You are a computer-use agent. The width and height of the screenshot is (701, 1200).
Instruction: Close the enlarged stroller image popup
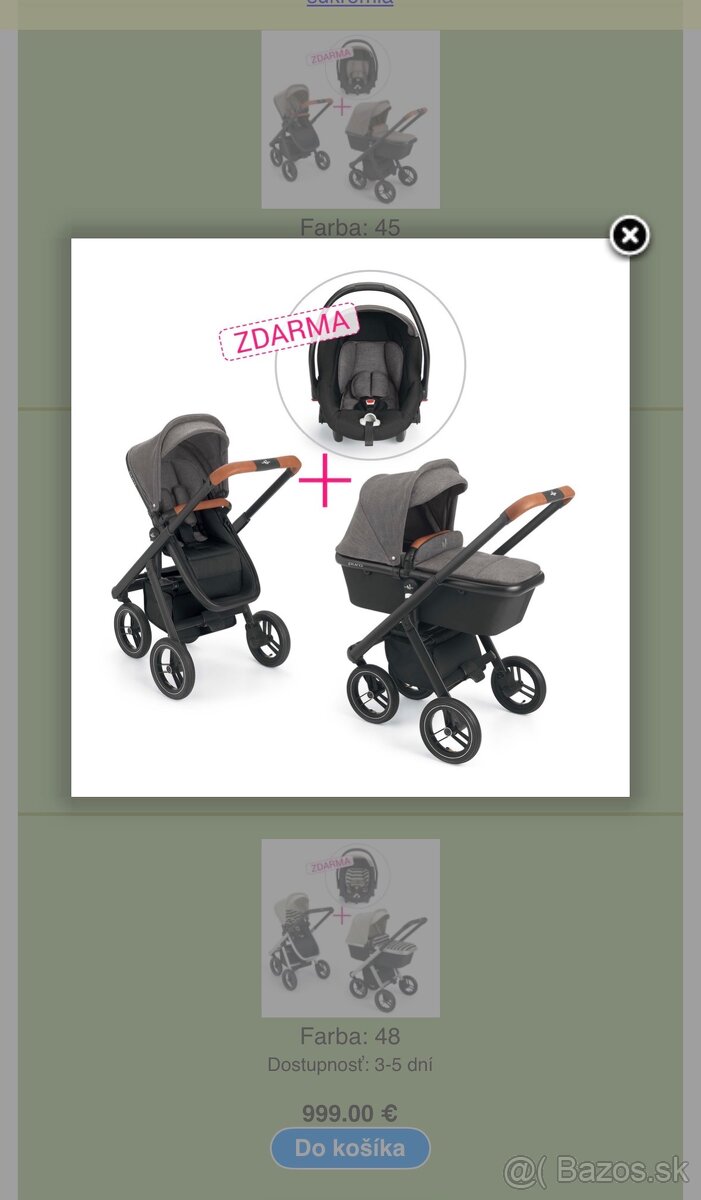click(x=629, y=236)
